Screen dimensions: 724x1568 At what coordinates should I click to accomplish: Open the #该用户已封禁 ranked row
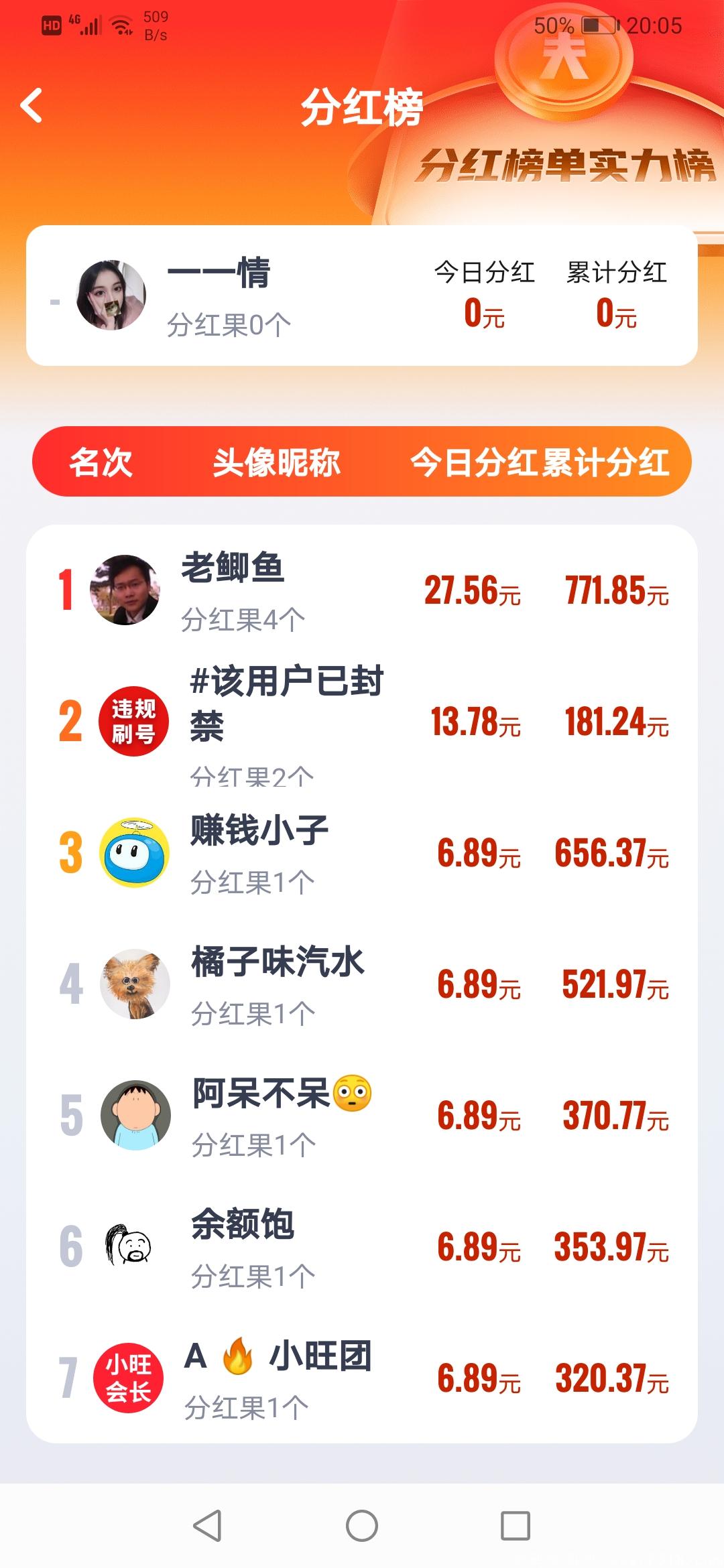(362, 722)
